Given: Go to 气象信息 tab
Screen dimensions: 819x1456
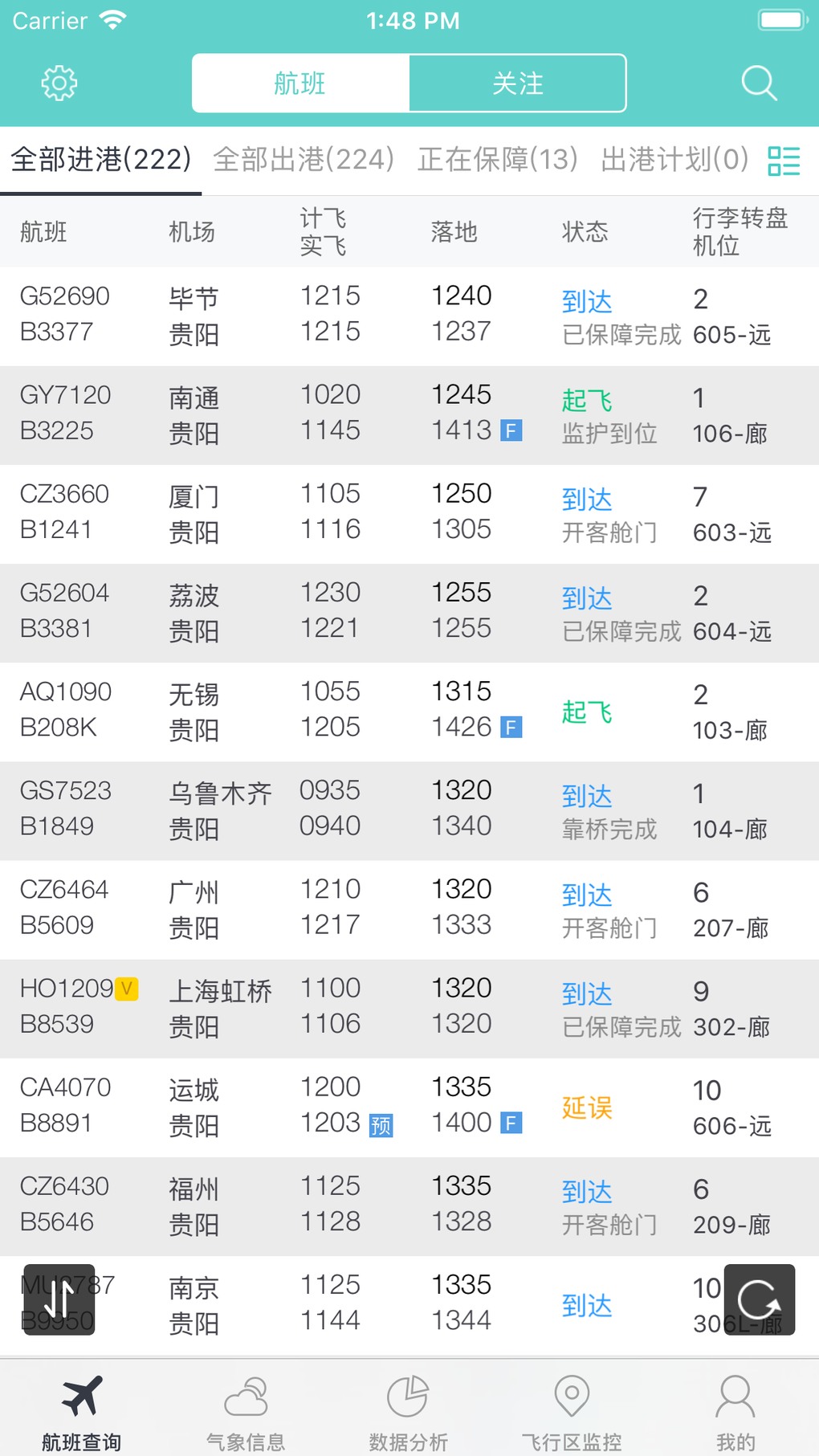Looking at the screenshot, I should coord(246,1411).
